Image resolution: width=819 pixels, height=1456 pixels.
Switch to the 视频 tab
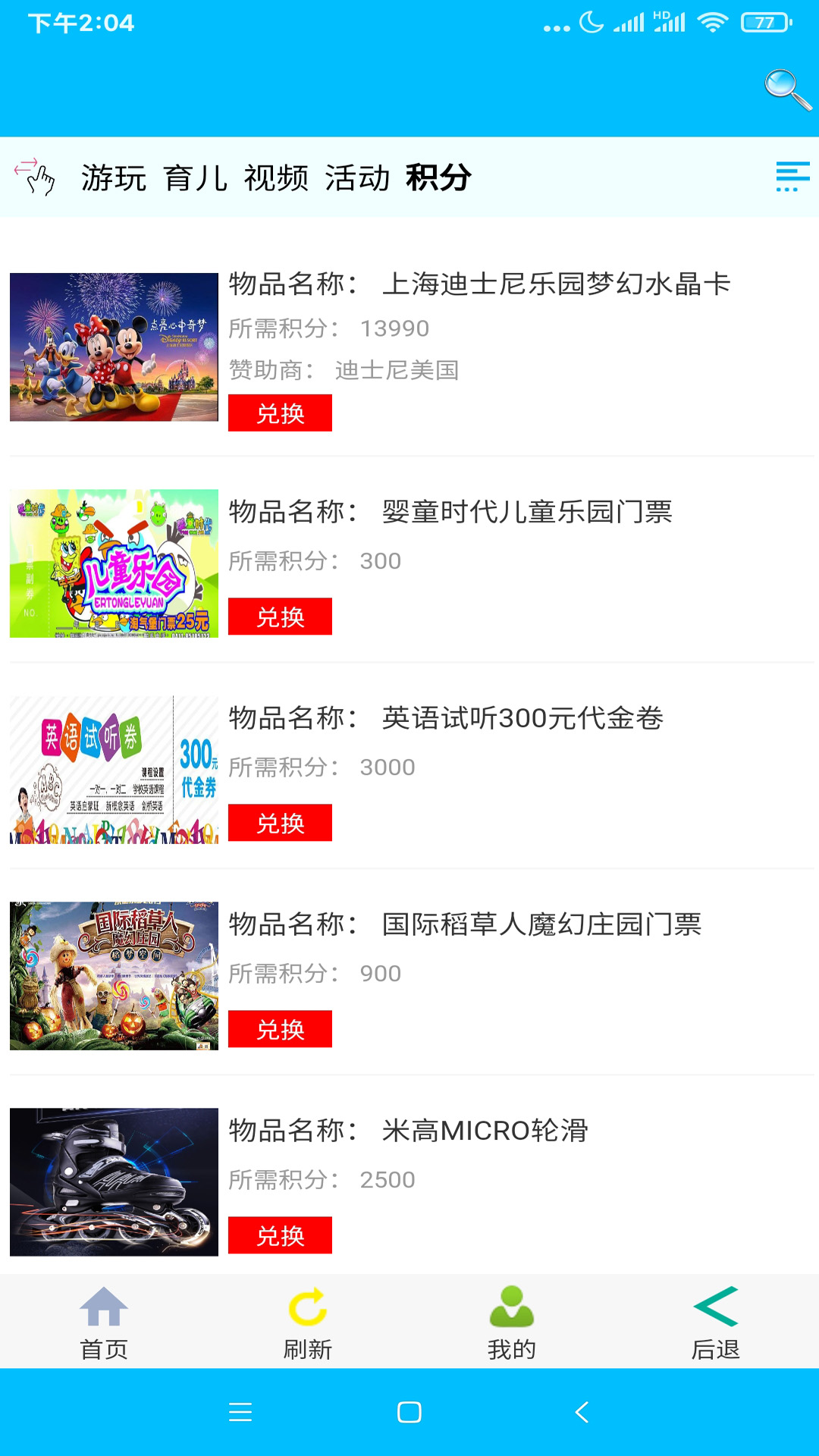tap(276, 178)
